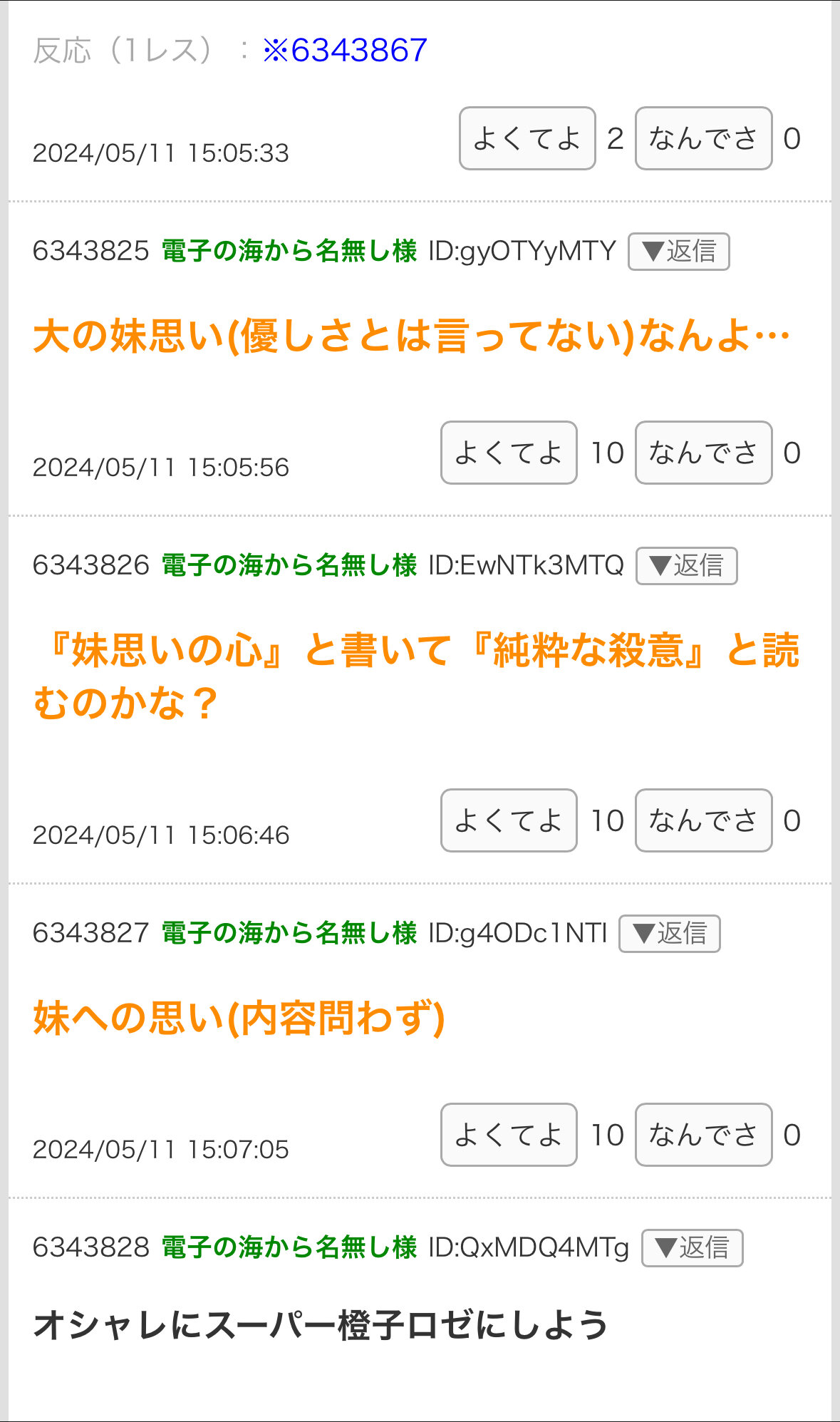Hit よくてよ for the 15:07:05 comment

[509, 1135]
